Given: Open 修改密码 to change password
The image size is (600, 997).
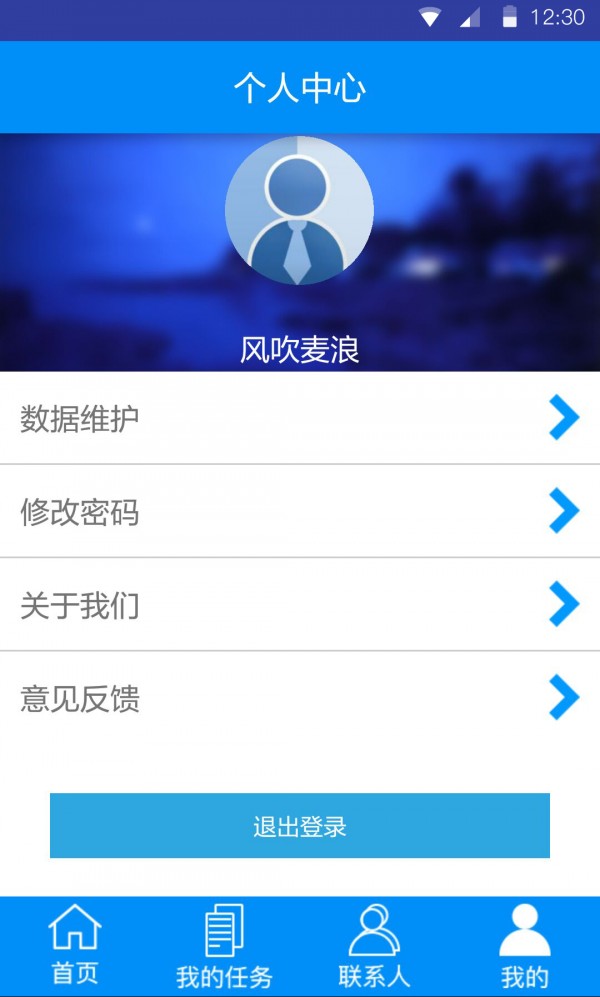Looking at the screenshot, I should coord(300,511).
